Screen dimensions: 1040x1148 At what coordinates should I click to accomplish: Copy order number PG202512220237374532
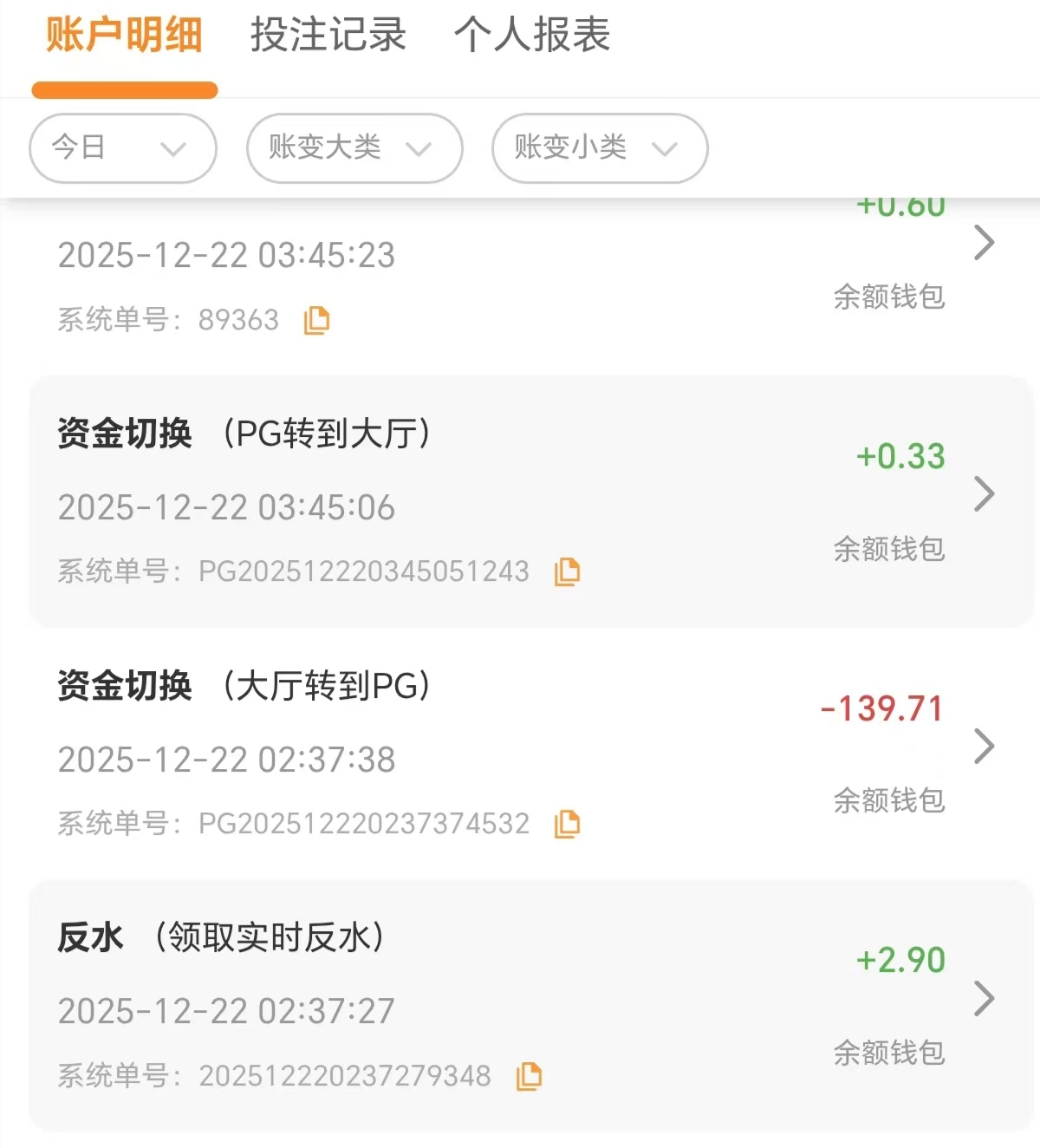(x=567, y=824)
